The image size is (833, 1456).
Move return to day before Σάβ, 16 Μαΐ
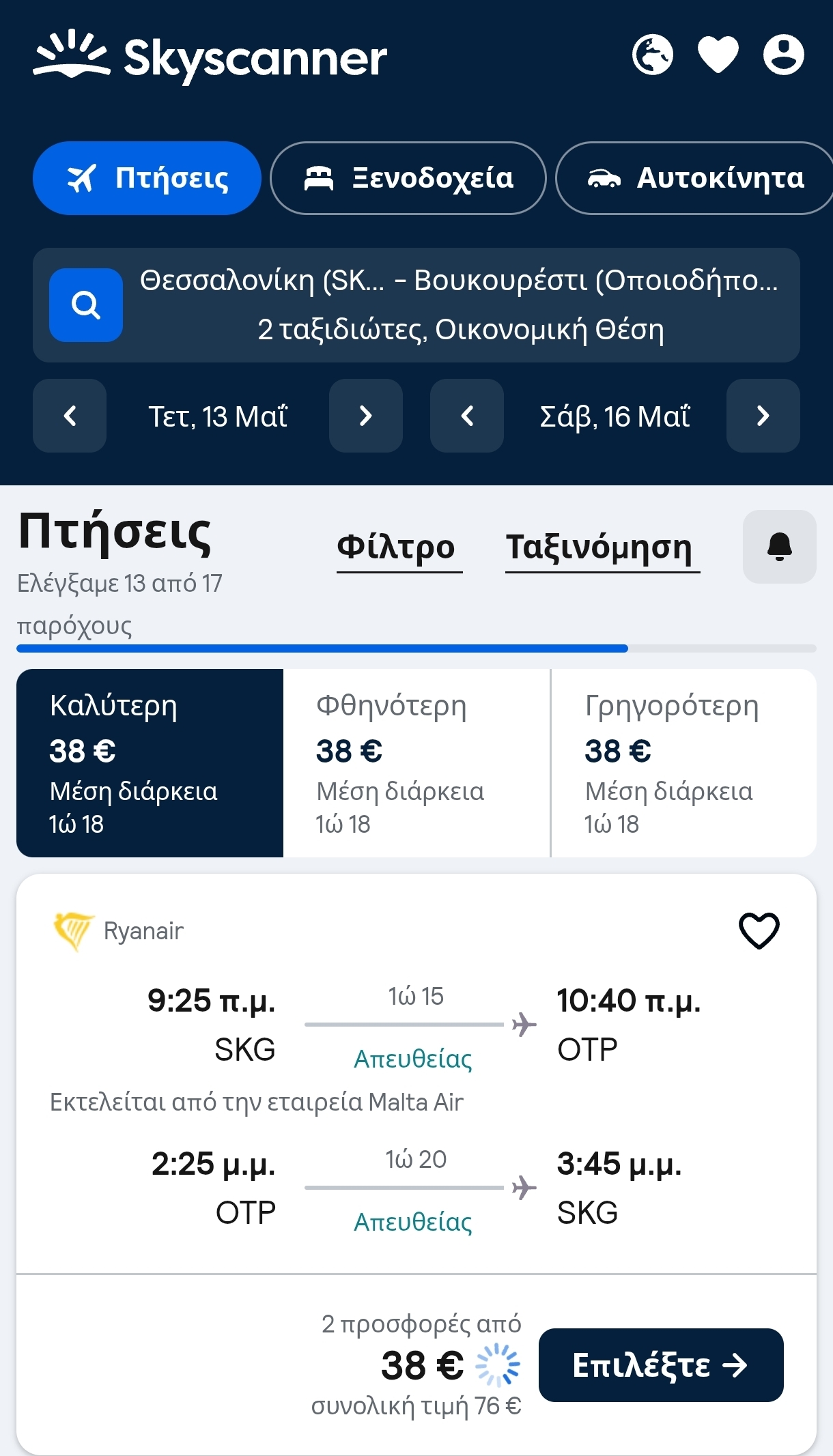(467, 416)
